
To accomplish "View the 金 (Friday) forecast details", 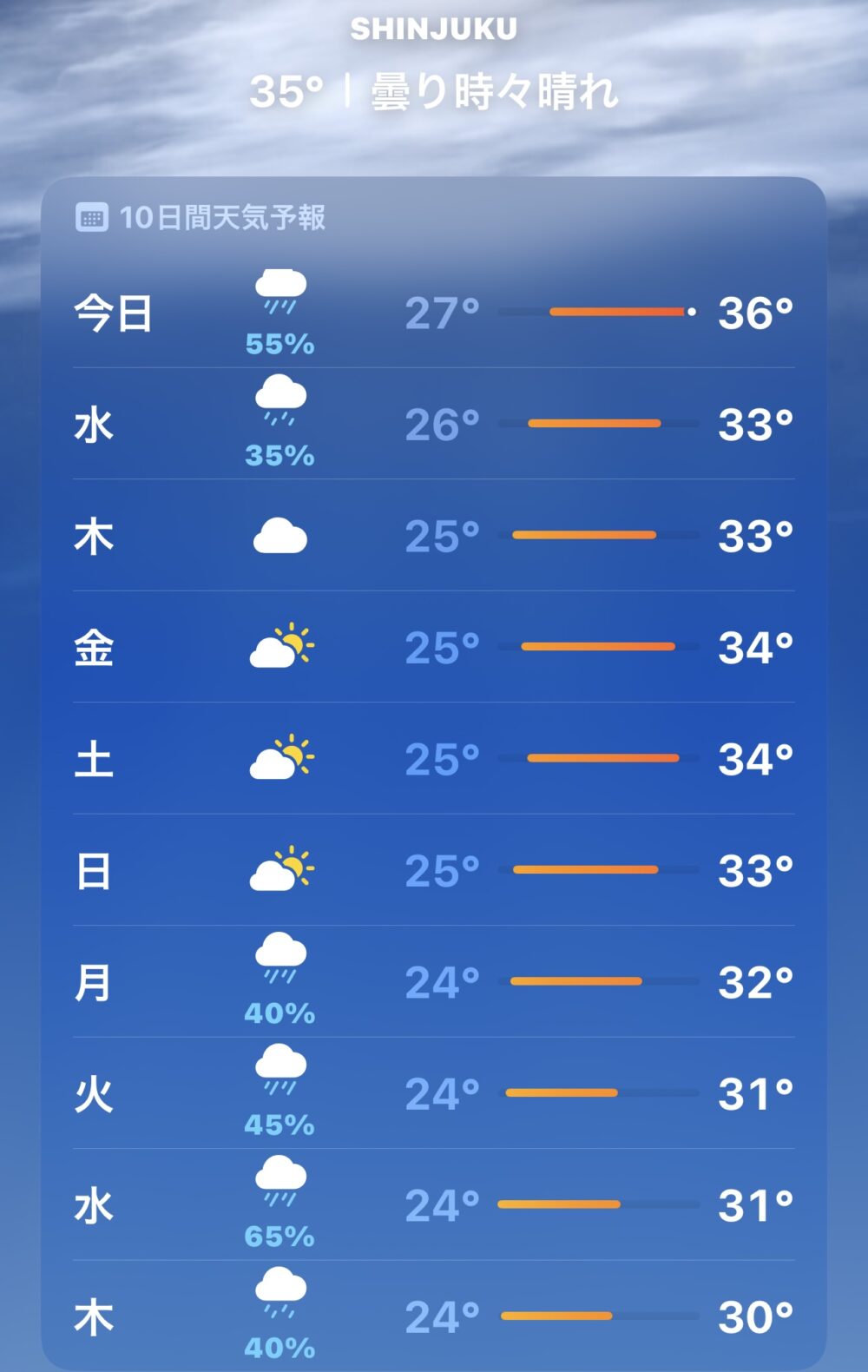I will (432, 648).
